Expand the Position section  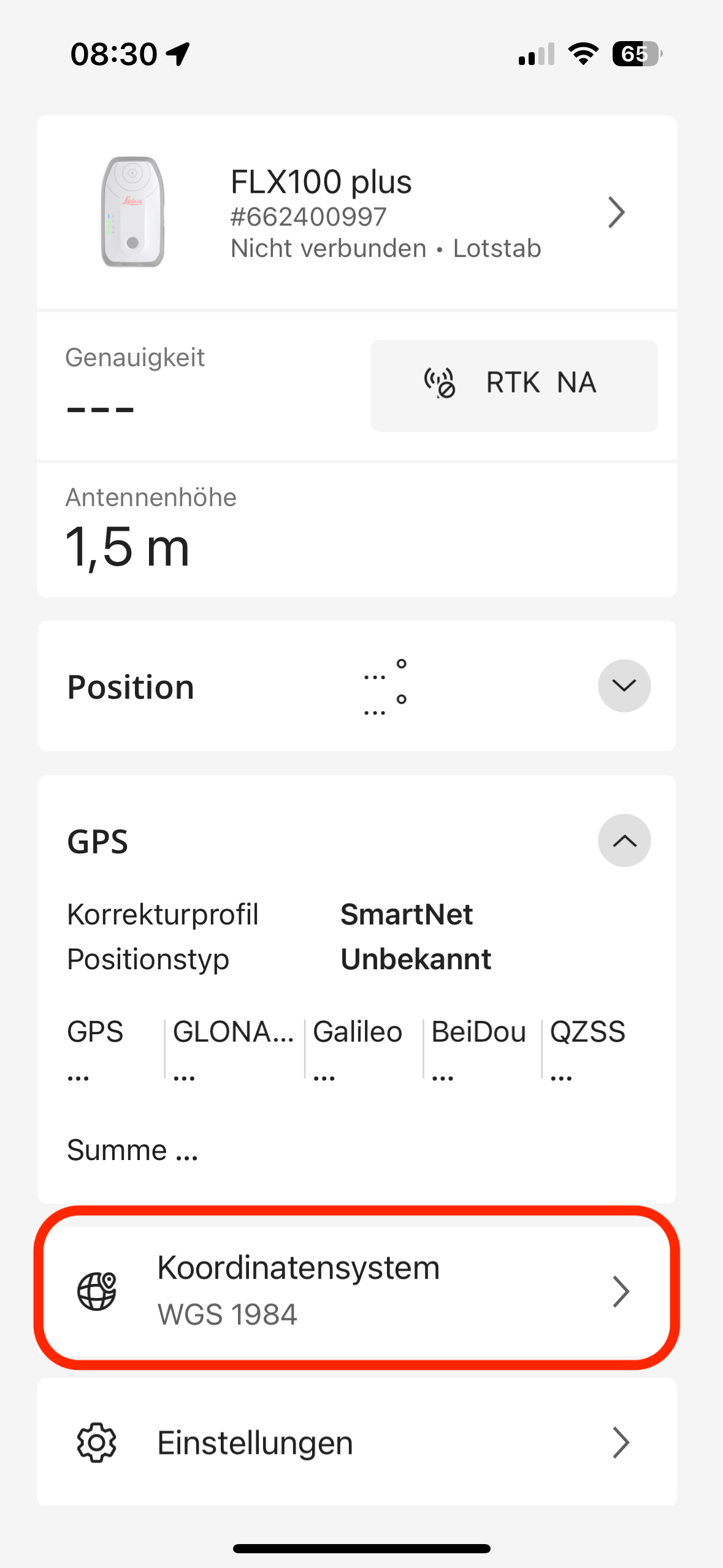(624, 686)
